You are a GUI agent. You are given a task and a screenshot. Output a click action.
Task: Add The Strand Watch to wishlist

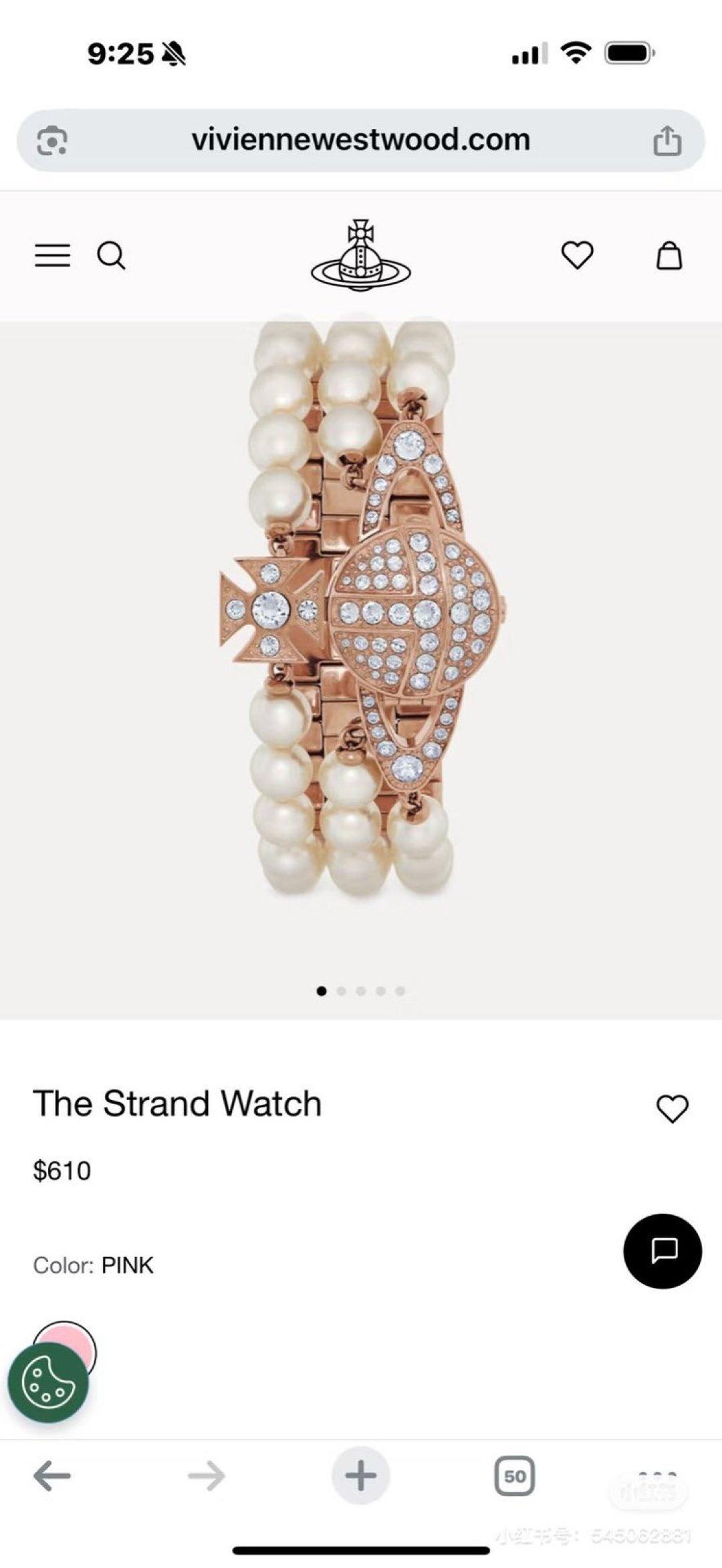click(x=672, y=1109)
